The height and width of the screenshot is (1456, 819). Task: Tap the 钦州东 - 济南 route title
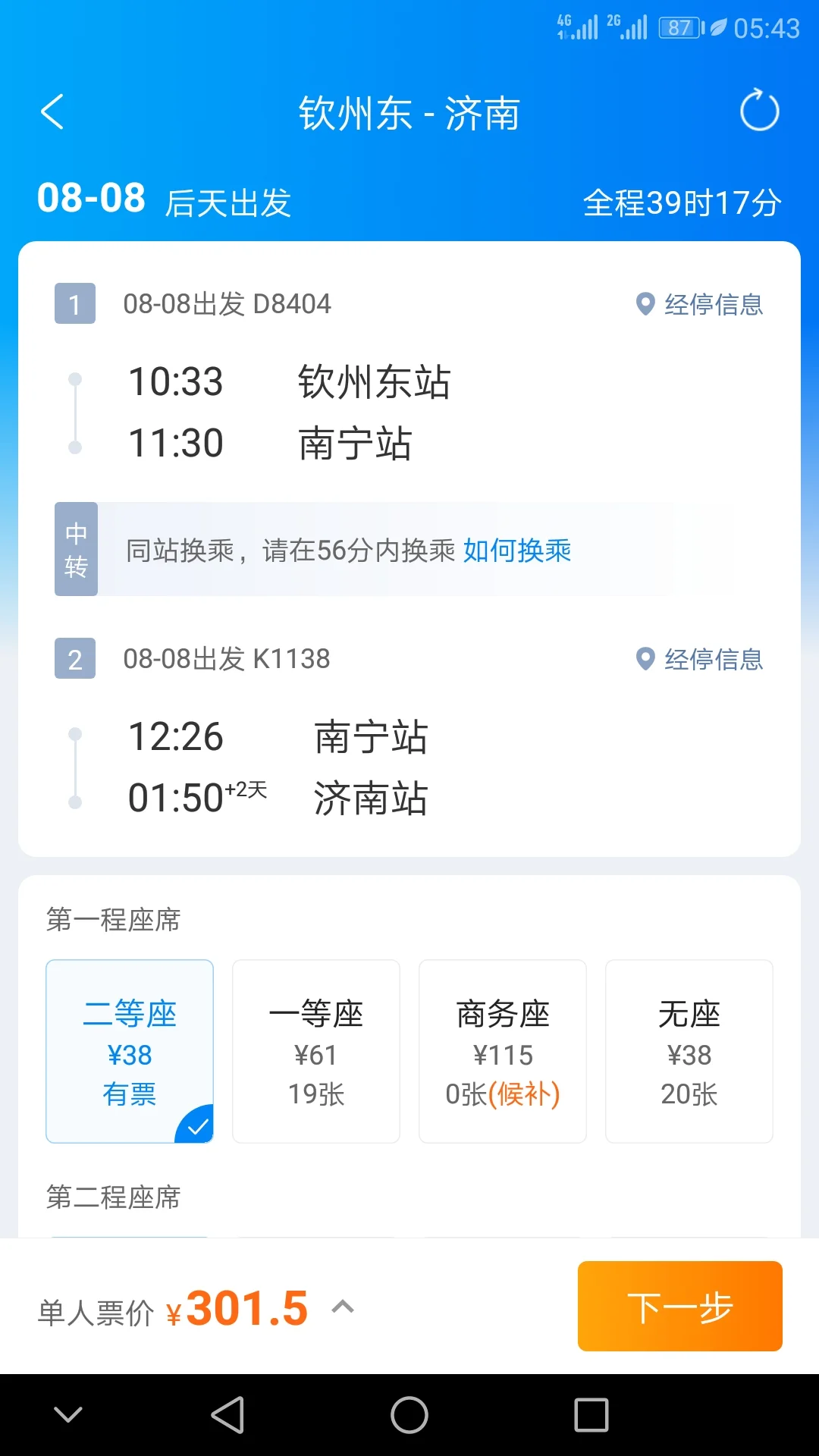(409, 115)
